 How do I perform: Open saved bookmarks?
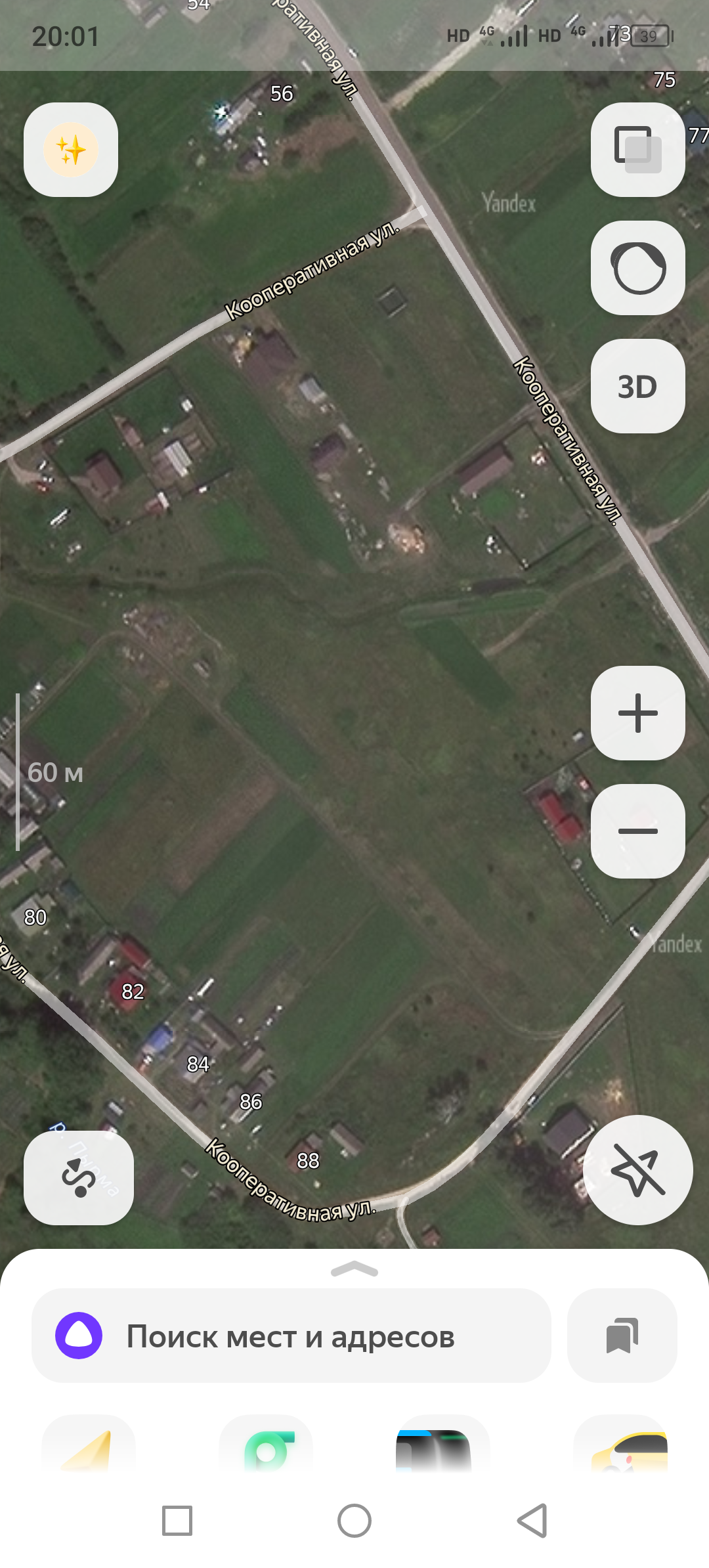point(622,1336)
